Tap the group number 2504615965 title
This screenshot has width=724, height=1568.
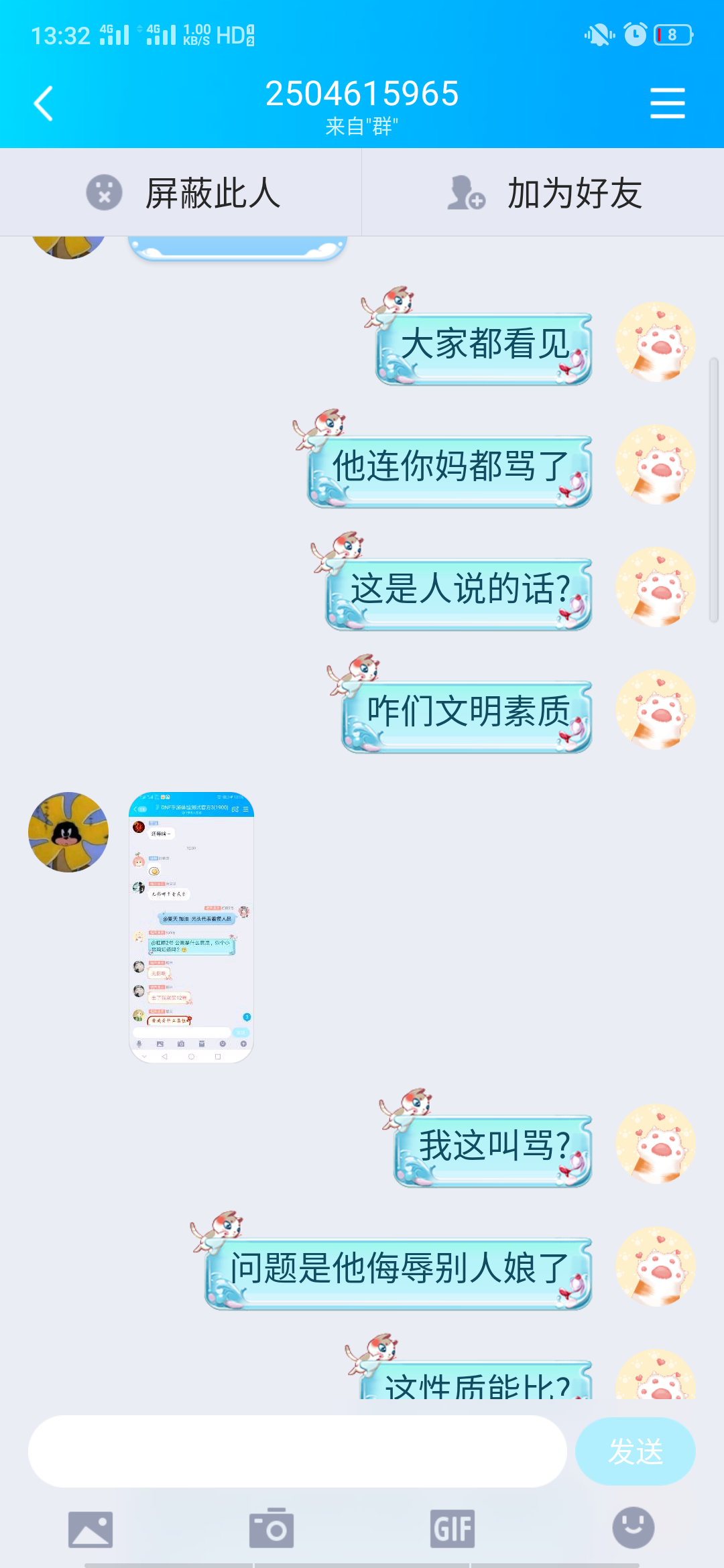(362, 94)
